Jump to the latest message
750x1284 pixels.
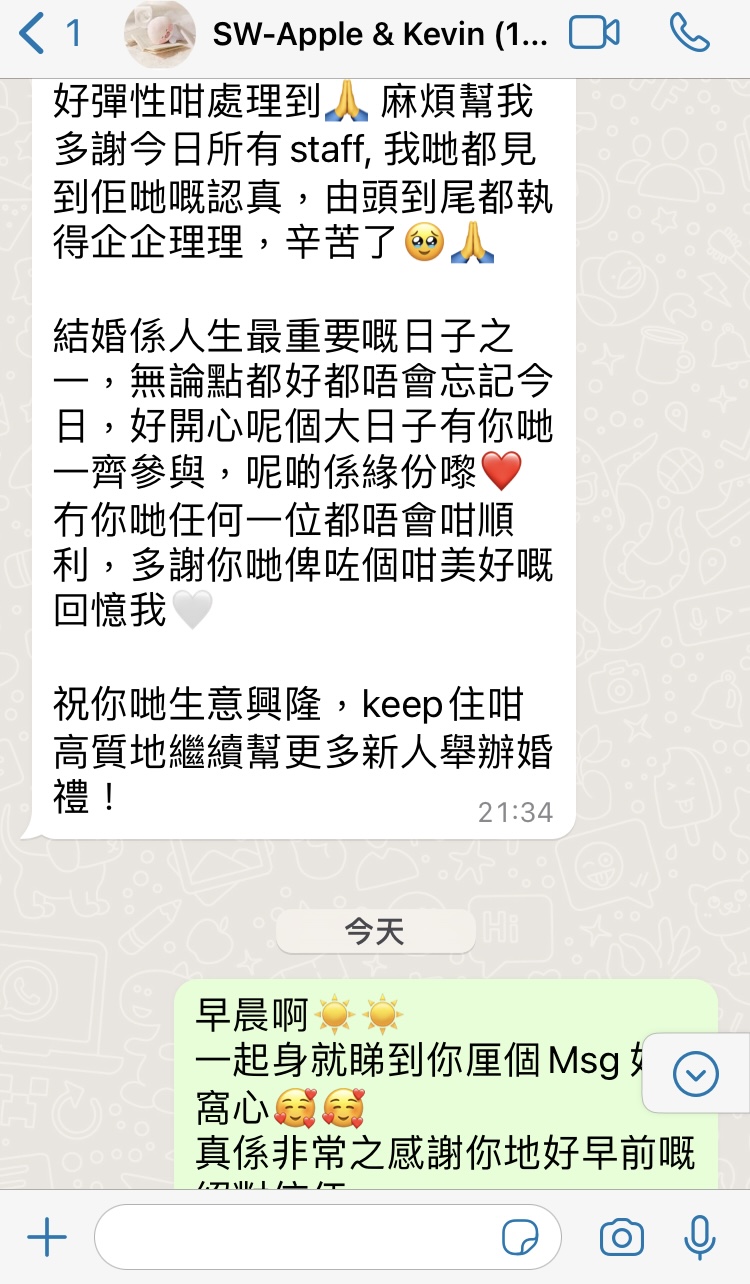click(x=696, y=1074)
